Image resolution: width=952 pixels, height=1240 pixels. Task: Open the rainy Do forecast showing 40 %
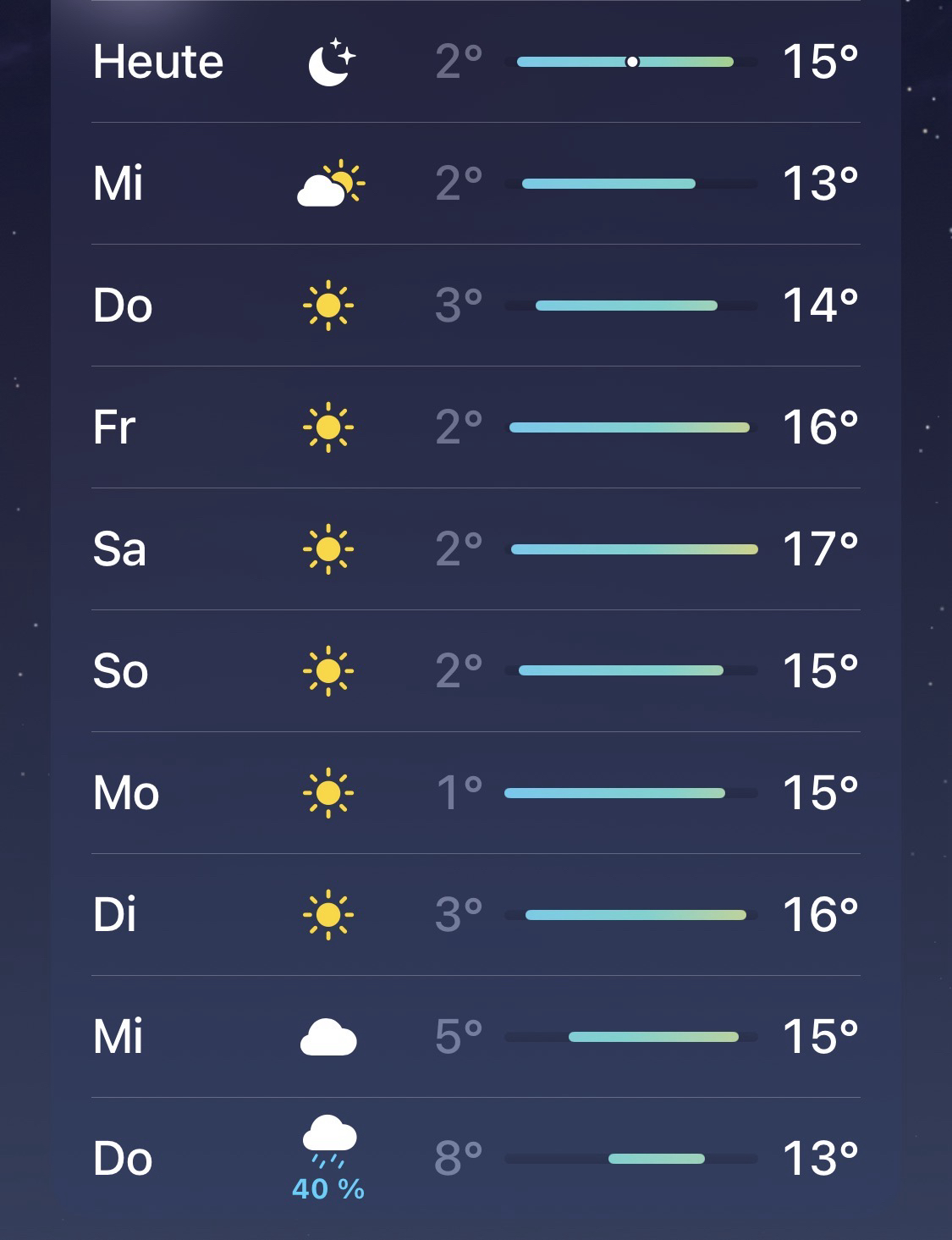tap(476, 1159)
